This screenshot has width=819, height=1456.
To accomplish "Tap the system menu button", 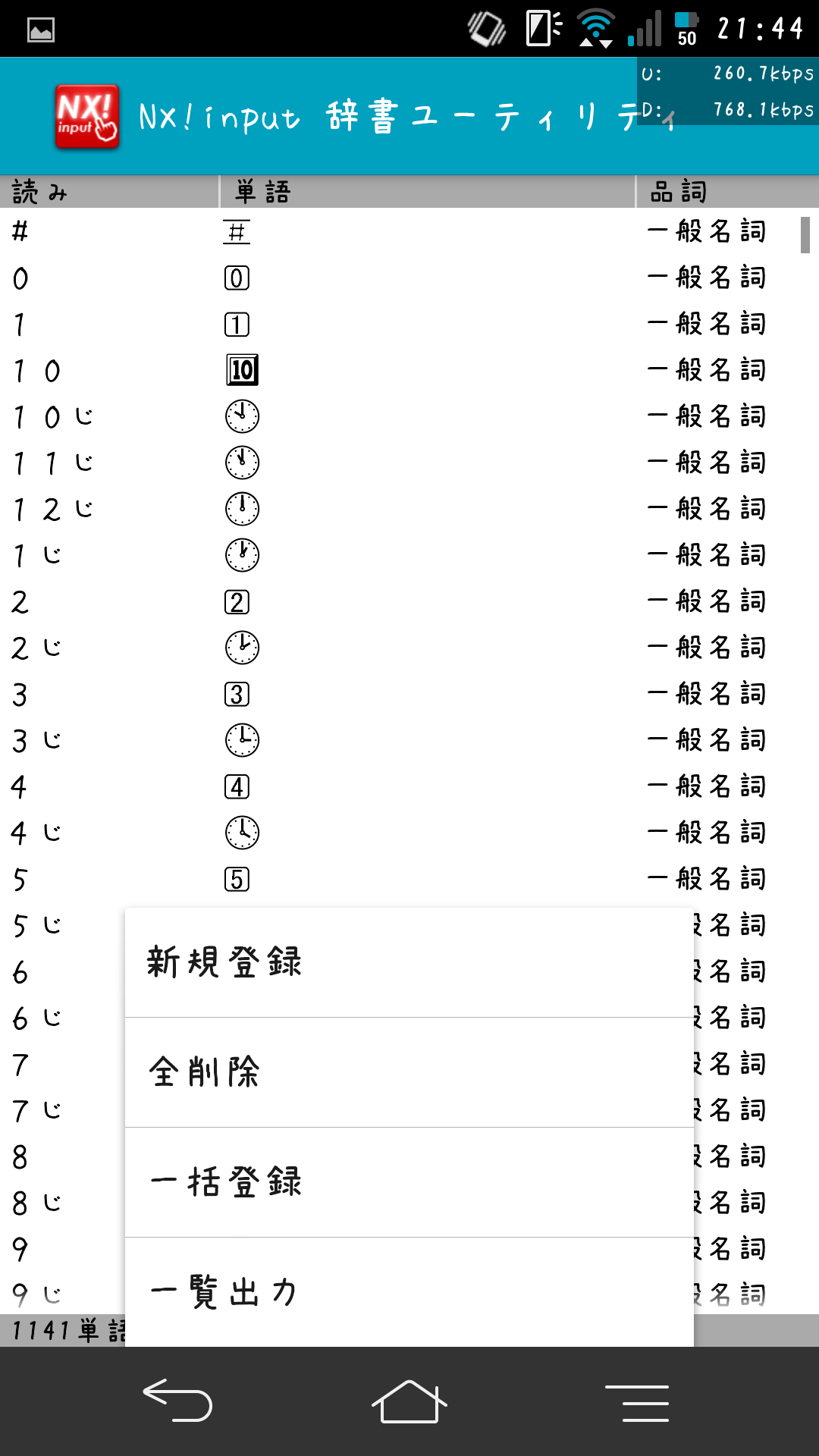I will (x=637, y=1403).
